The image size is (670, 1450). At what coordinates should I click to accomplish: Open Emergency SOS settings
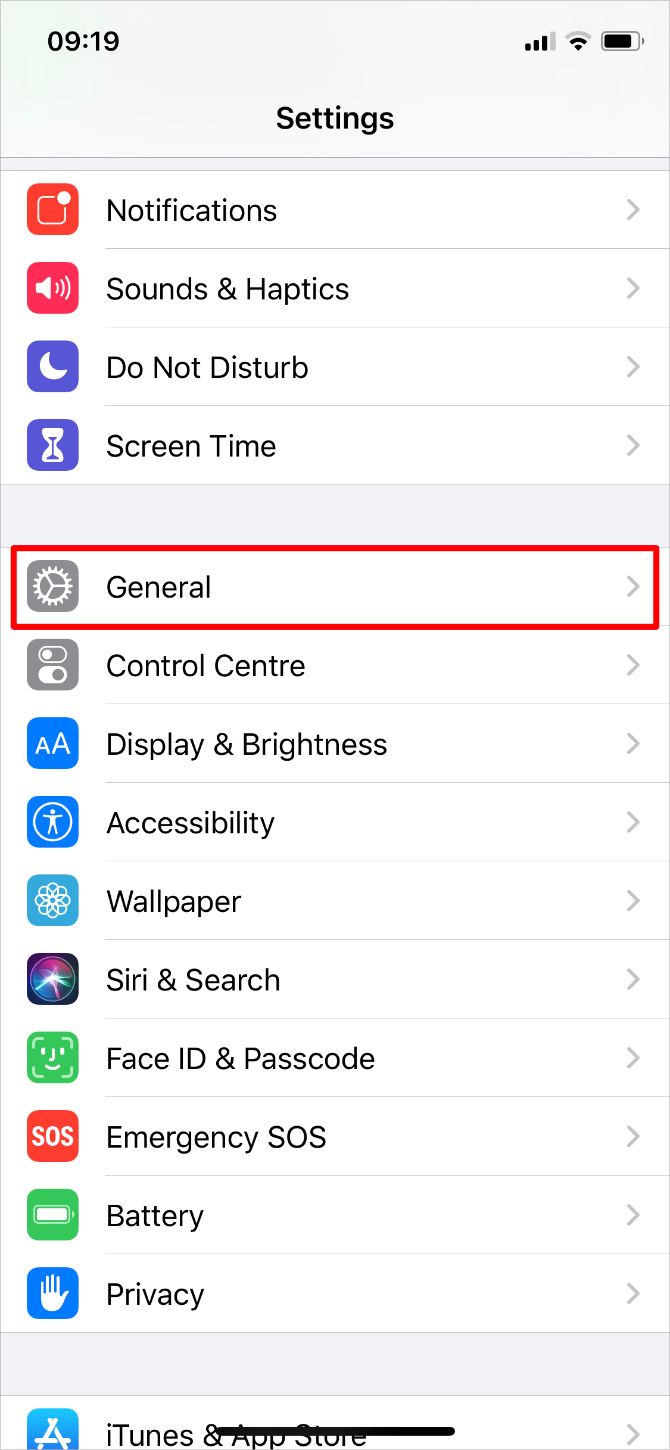click(x=335, y=1137)
